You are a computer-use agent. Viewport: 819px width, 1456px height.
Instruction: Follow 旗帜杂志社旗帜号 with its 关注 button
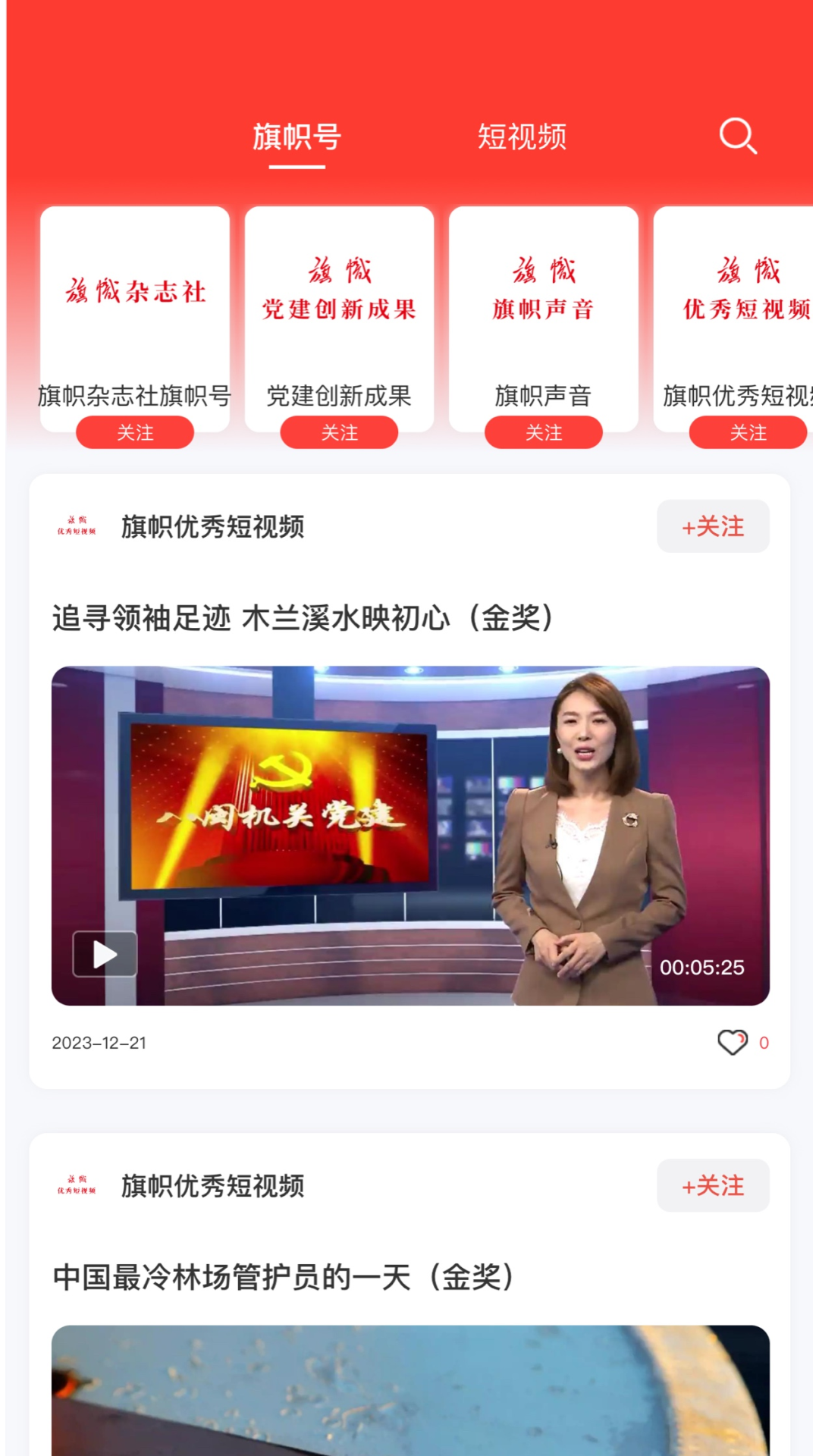click(x=135, y=433)
